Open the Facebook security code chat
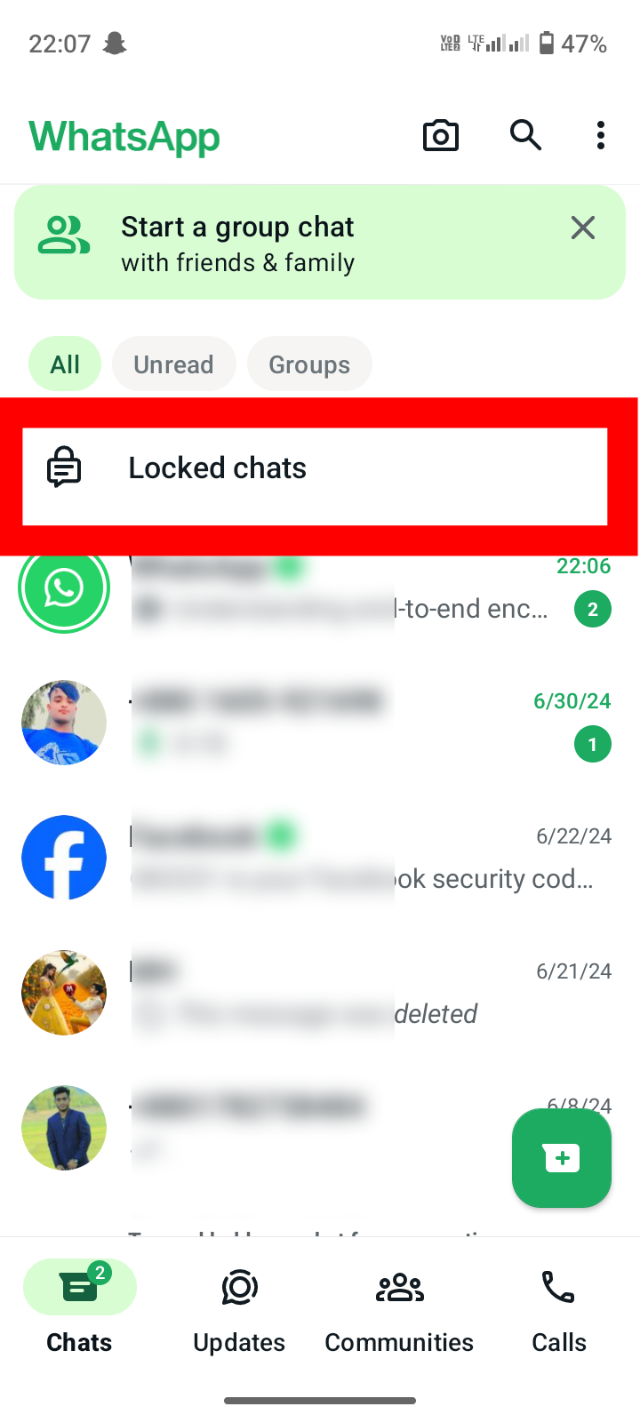Screen dimensions: 640x1422 point(340,858)
